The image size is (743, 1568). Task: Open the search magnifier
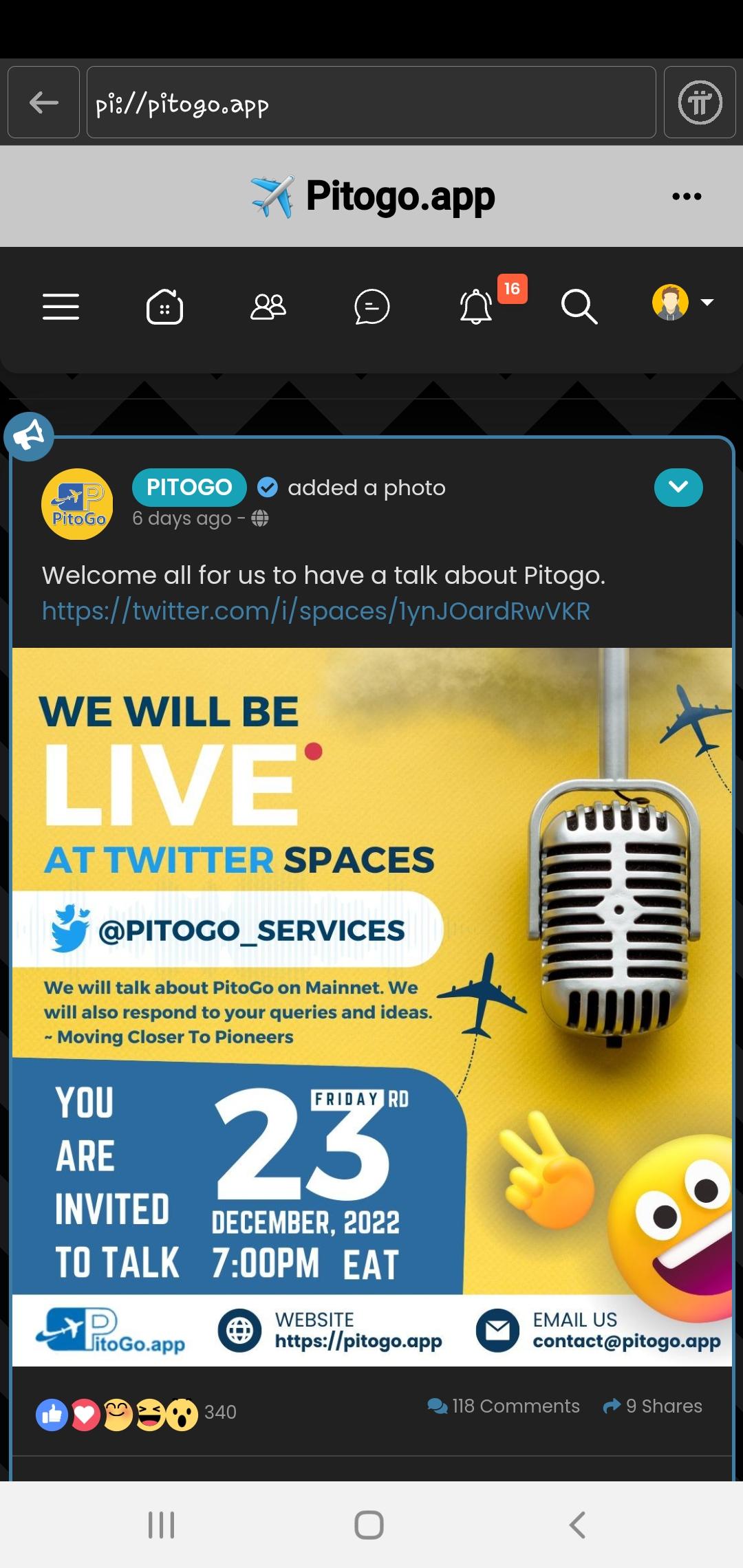[x=579, y=307]
